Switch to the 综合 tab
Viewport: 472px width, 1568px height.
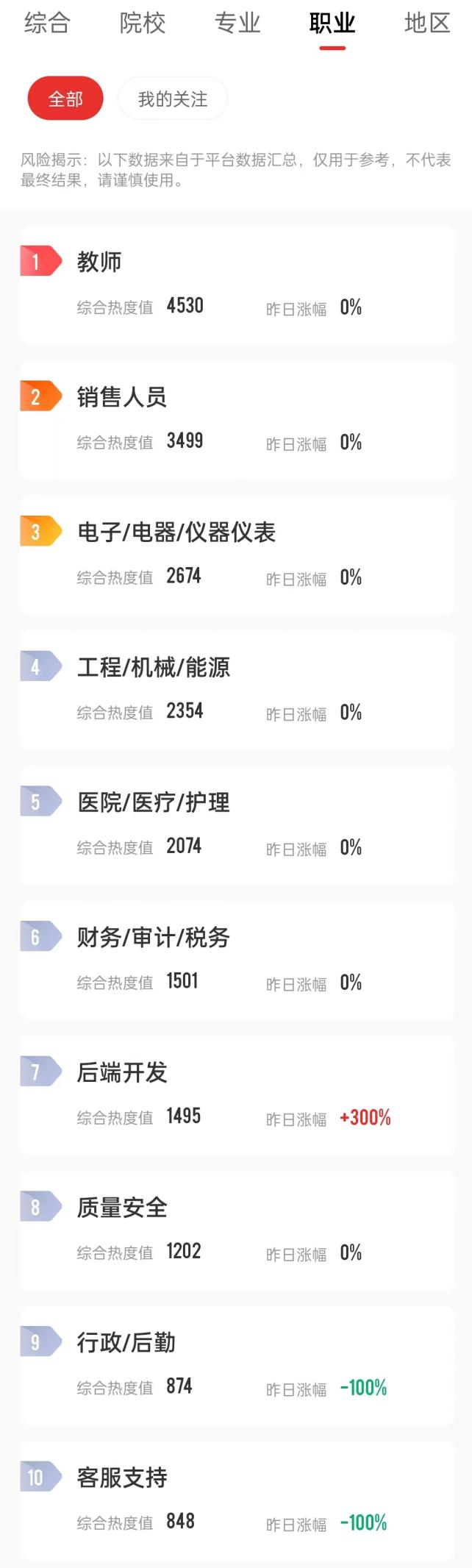47,24
